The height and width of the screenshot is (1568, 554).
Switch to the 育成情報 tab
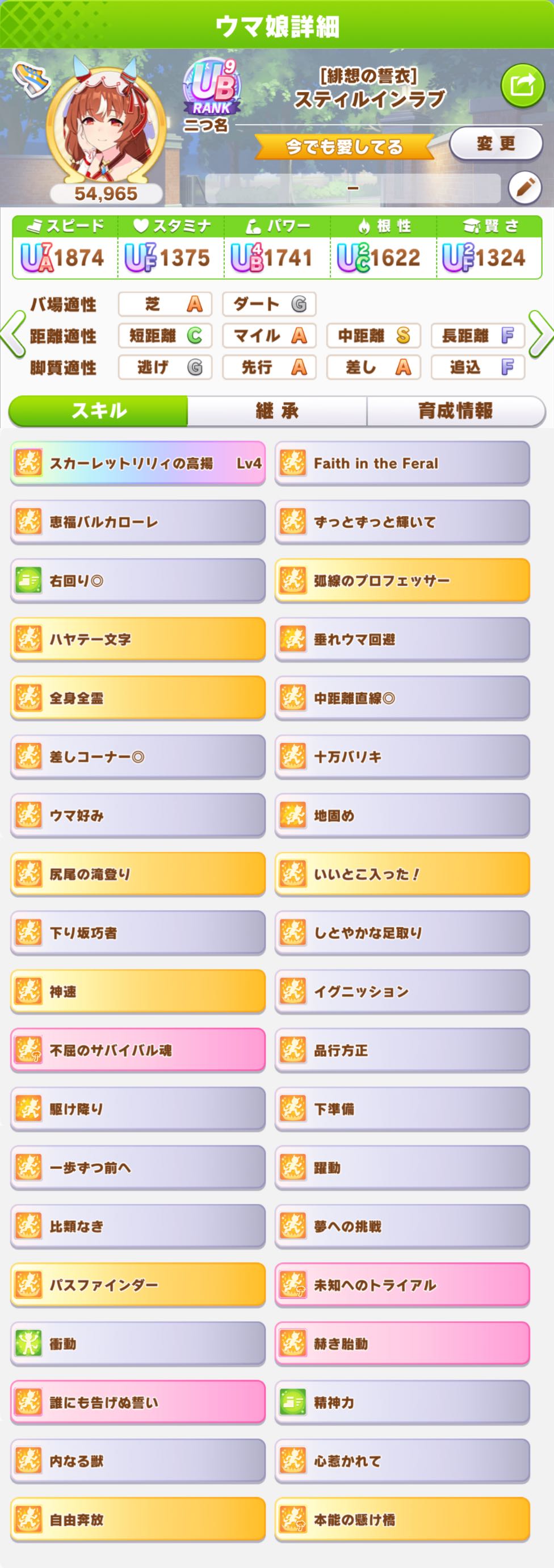coord(455,411)
